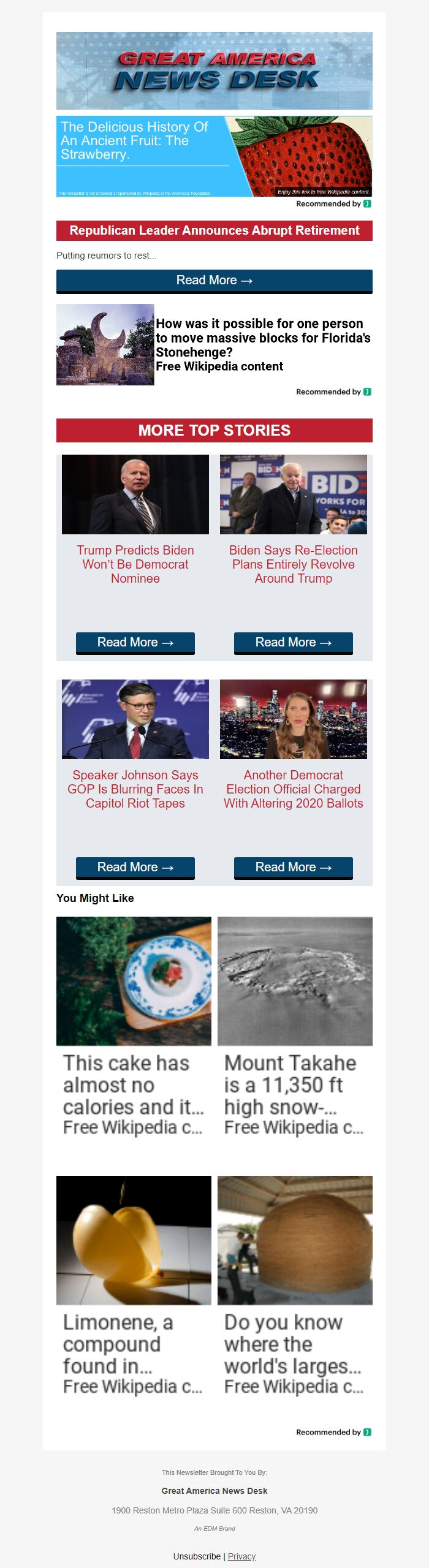Read more on Speaker Johnson story

(135, 867)
